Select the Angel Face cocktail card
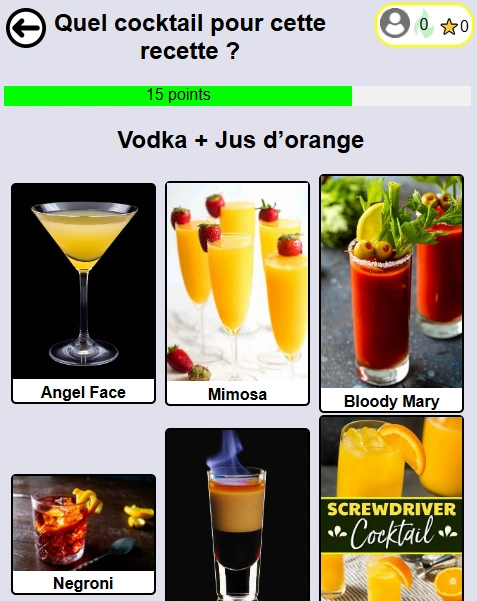Image resolution: width=477 pixels, height=601 pixels. 84,293
